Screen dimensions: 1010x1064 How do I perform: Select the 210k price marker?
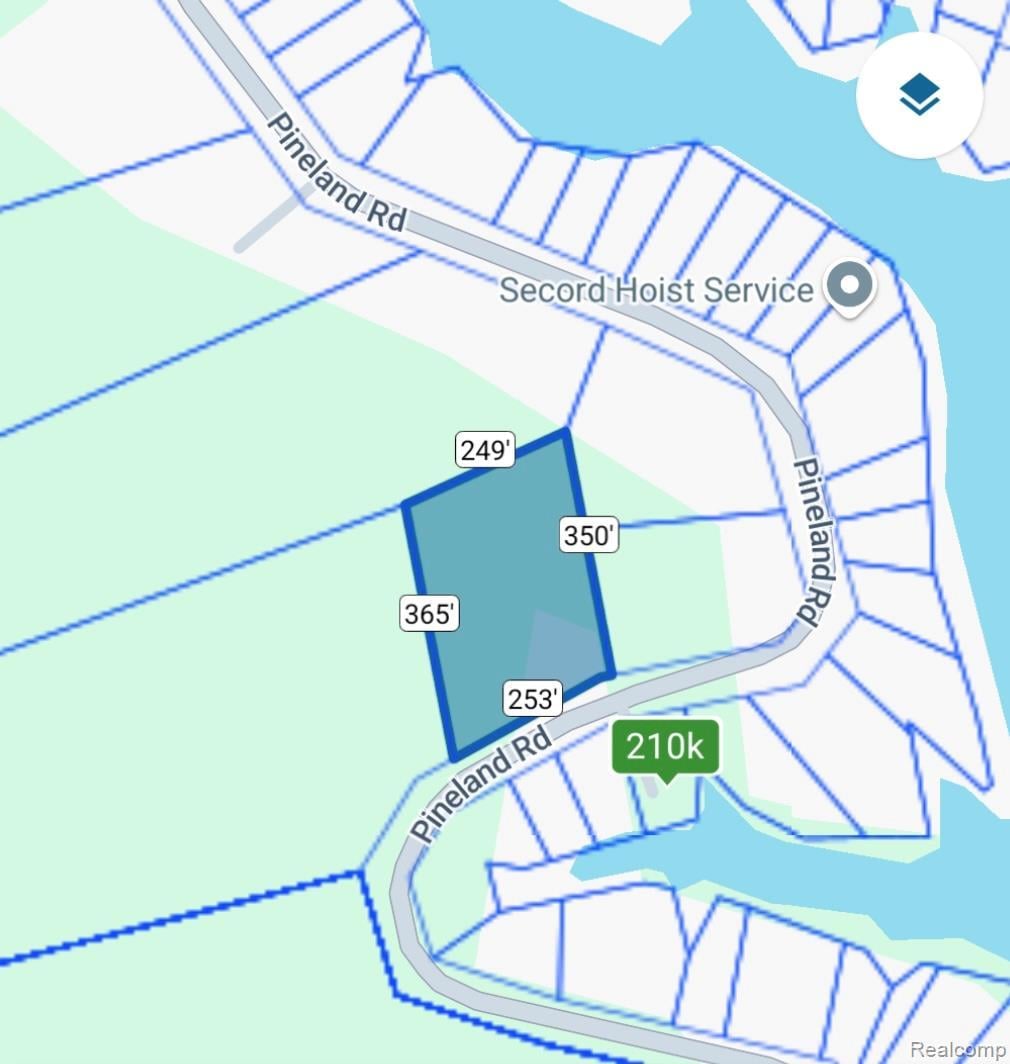[x=665, y=747]
